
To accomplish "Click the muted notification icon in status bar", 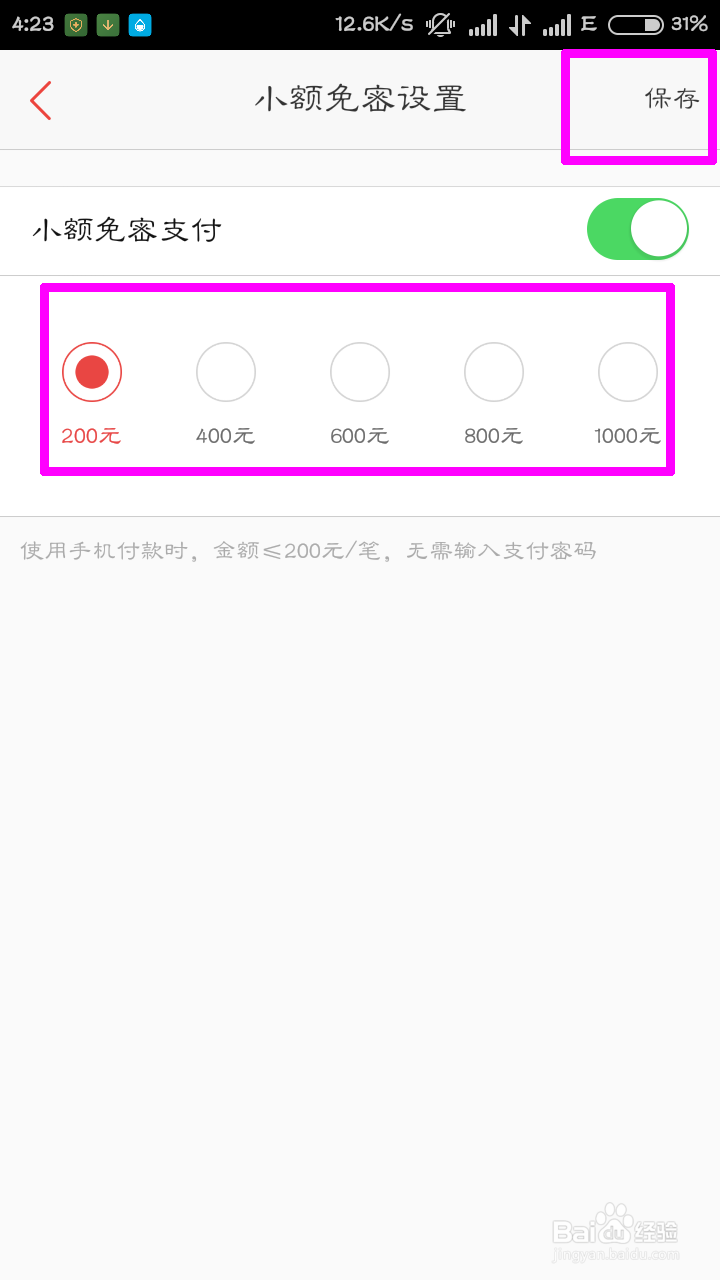I will pos(440,24).
